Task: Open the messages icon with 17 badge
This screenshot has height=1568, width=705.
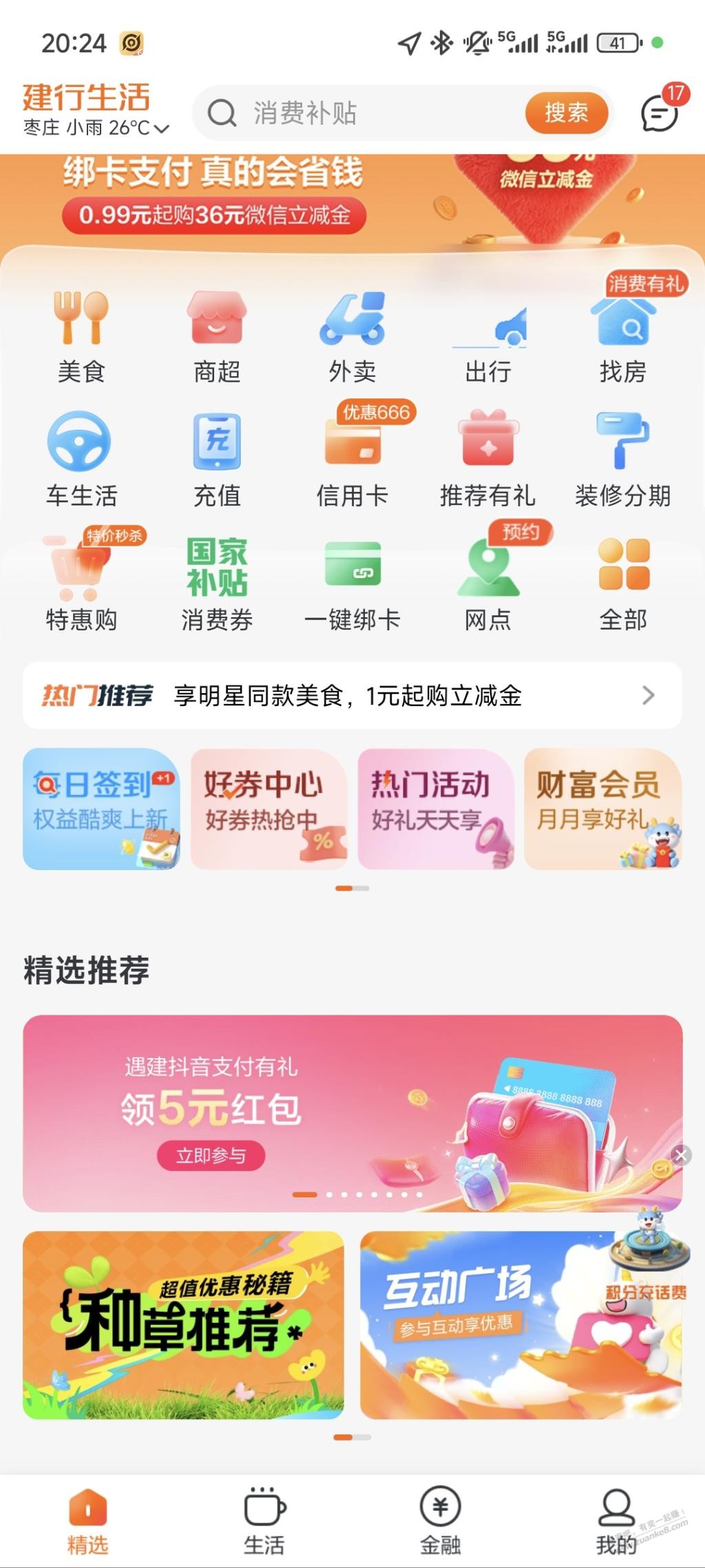Action: 660,114
